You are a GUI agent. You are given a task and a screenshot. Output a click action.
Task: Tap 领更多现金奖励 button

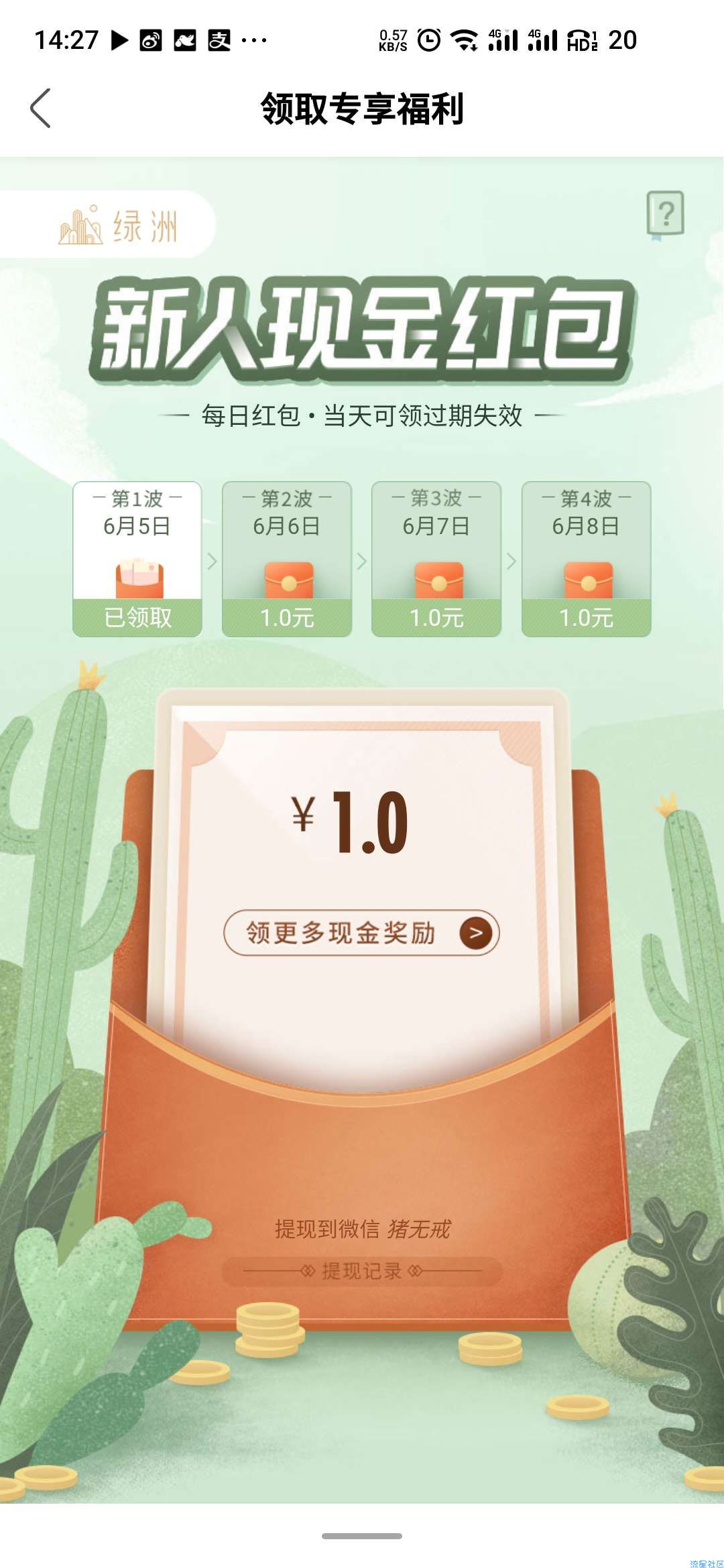(361, 933)
